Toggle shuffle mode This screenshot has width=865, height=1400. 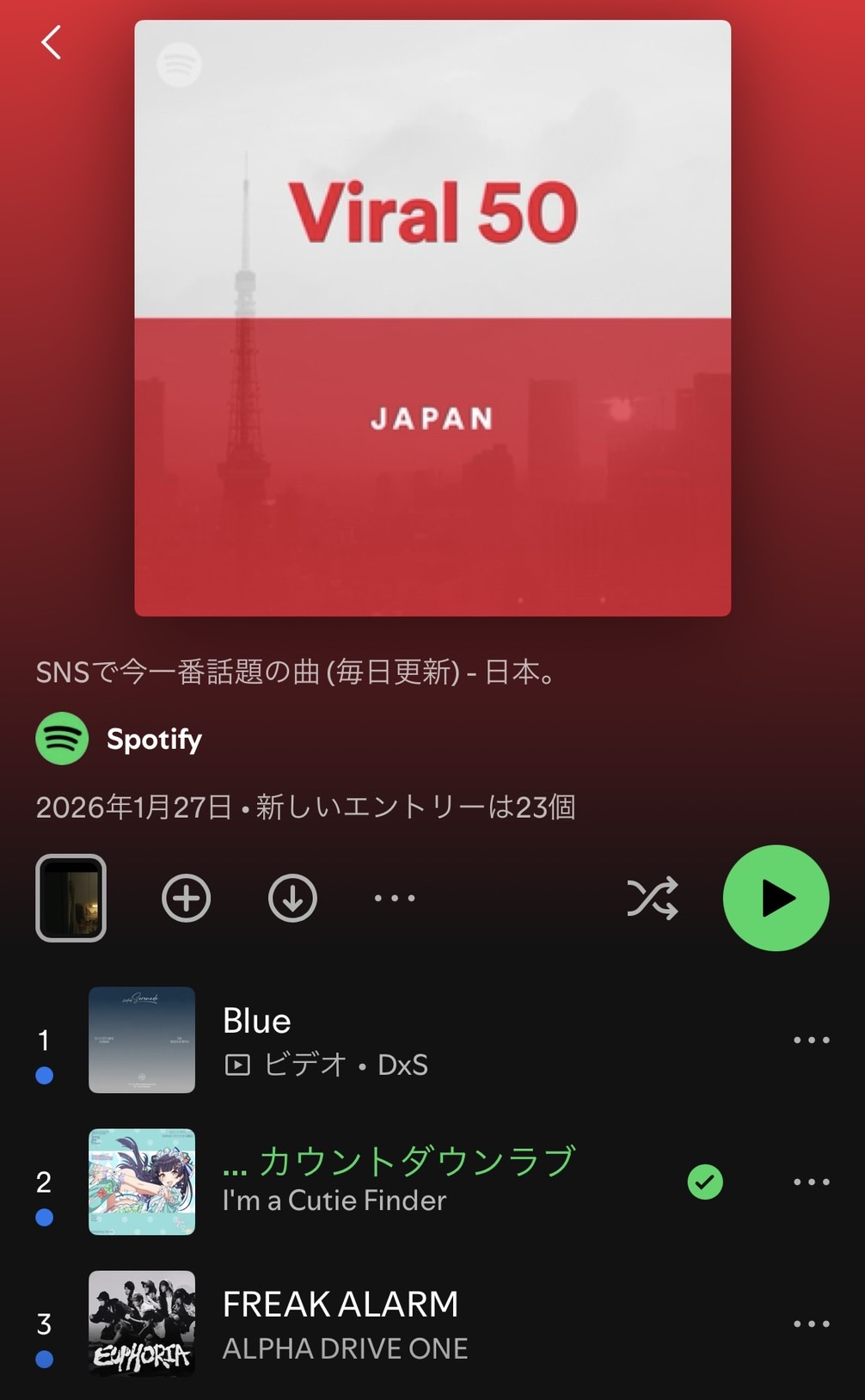click(652, 898)
